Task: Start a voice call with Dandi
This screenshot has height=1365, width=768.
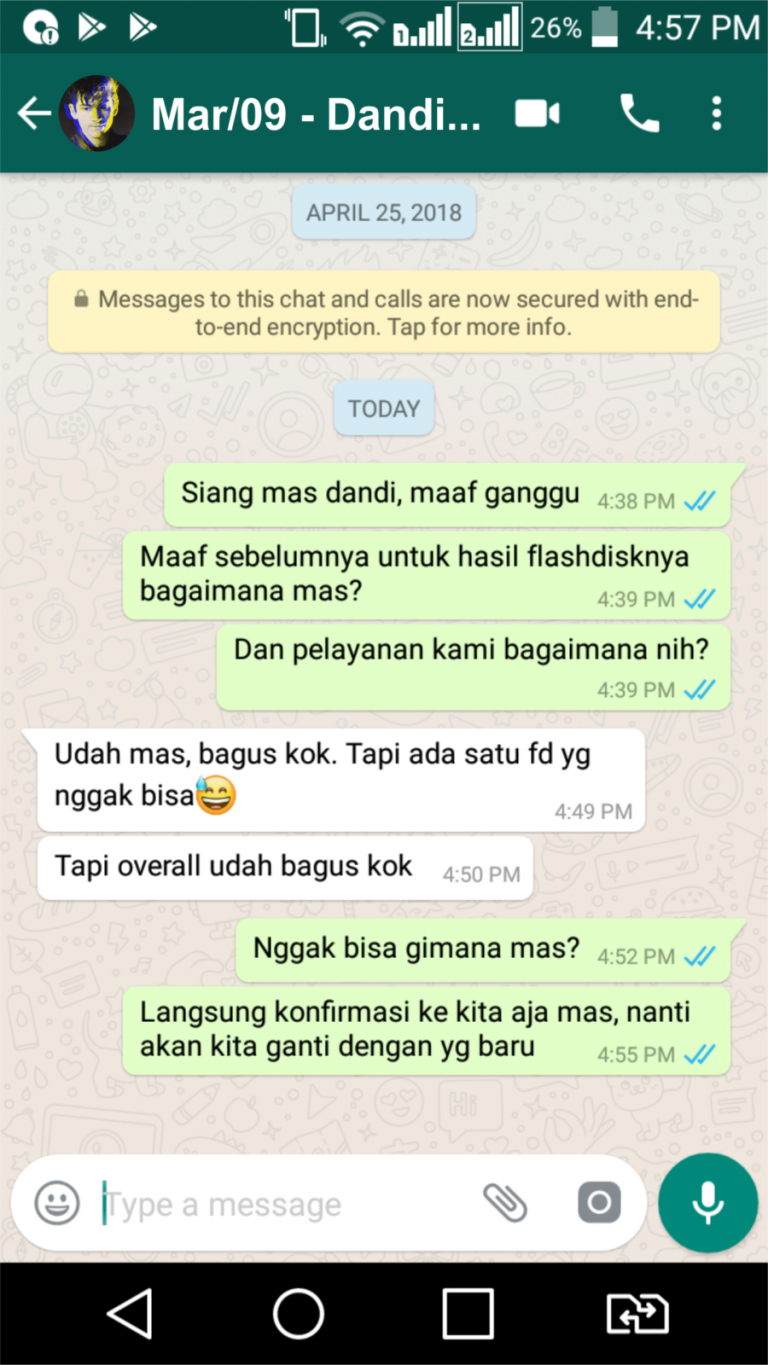Action: coord(639,114)
